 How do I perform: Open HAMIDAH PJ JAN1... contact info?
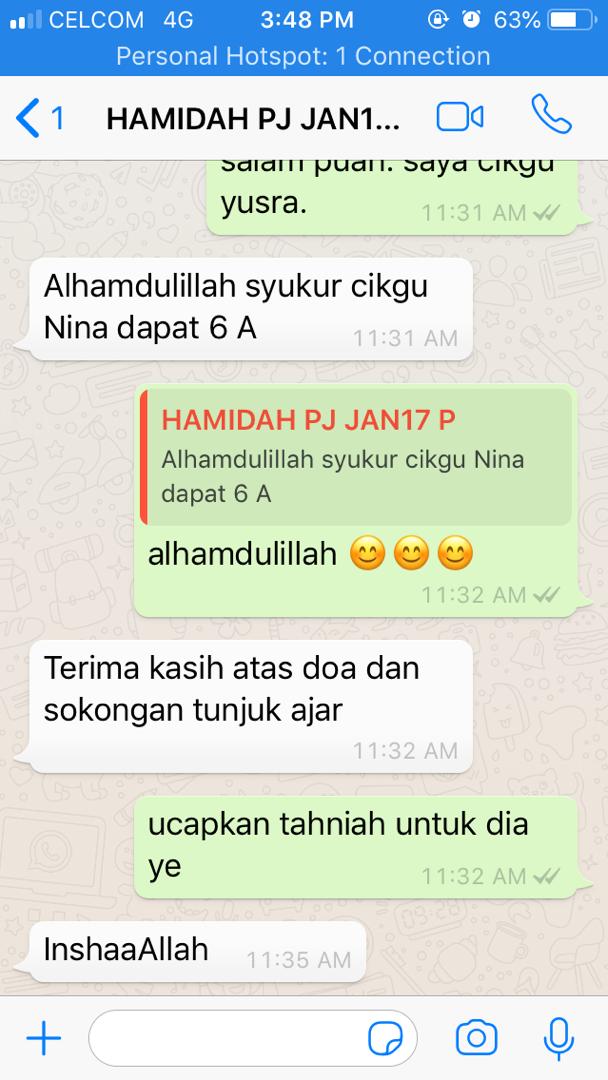click(x=253, y=118)
